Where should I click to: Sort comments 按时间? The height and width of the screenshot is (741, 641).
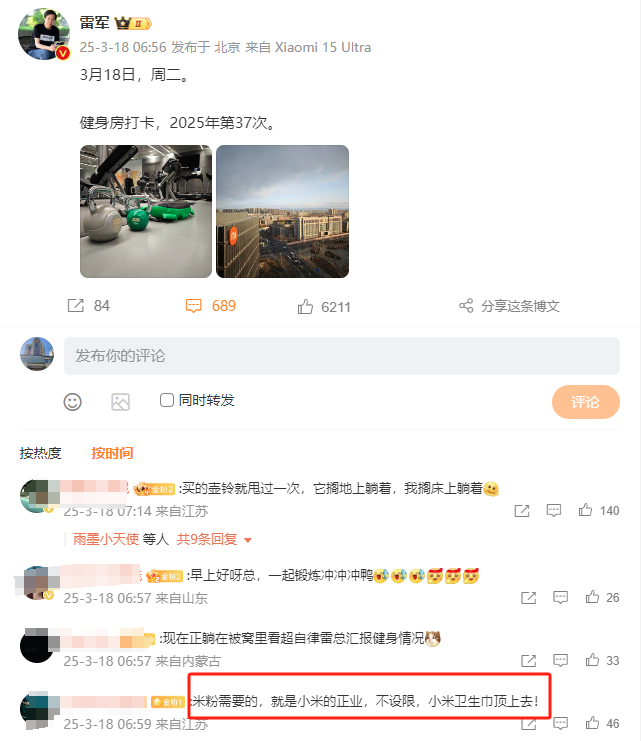tap(112, 453)
